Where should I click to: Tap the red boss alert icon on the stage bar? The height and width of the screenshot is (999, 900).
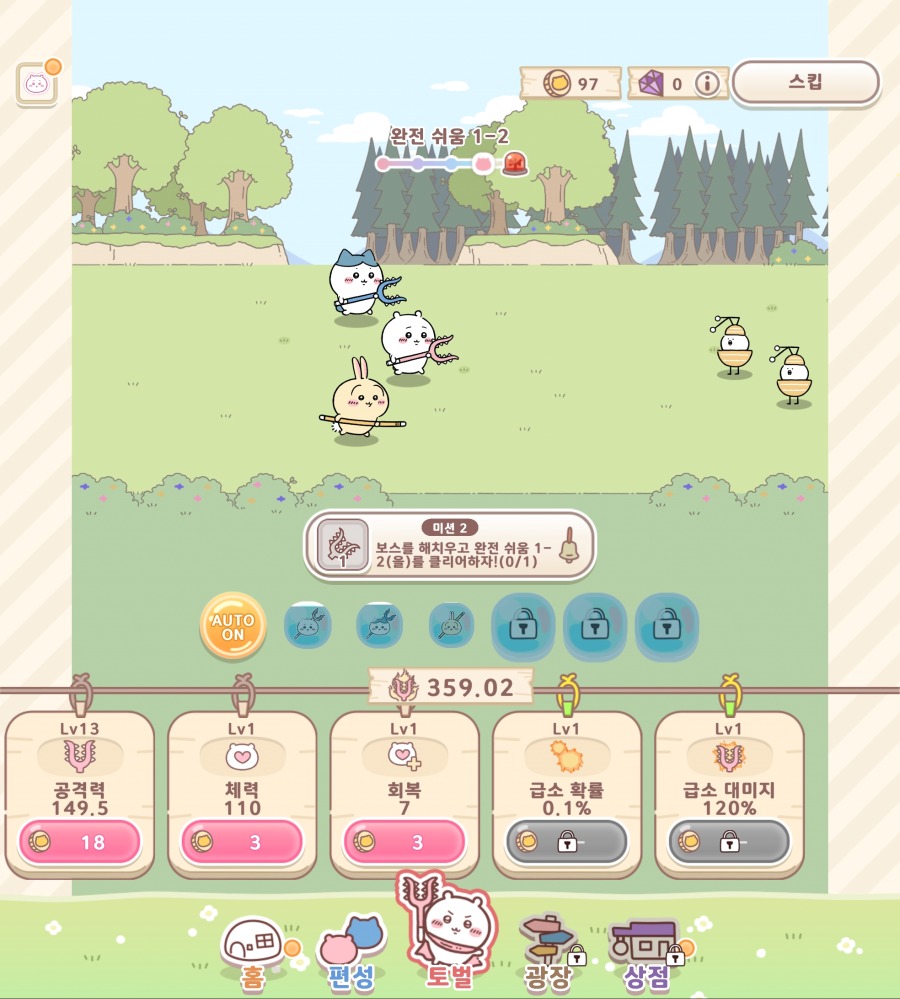(514, 163)
